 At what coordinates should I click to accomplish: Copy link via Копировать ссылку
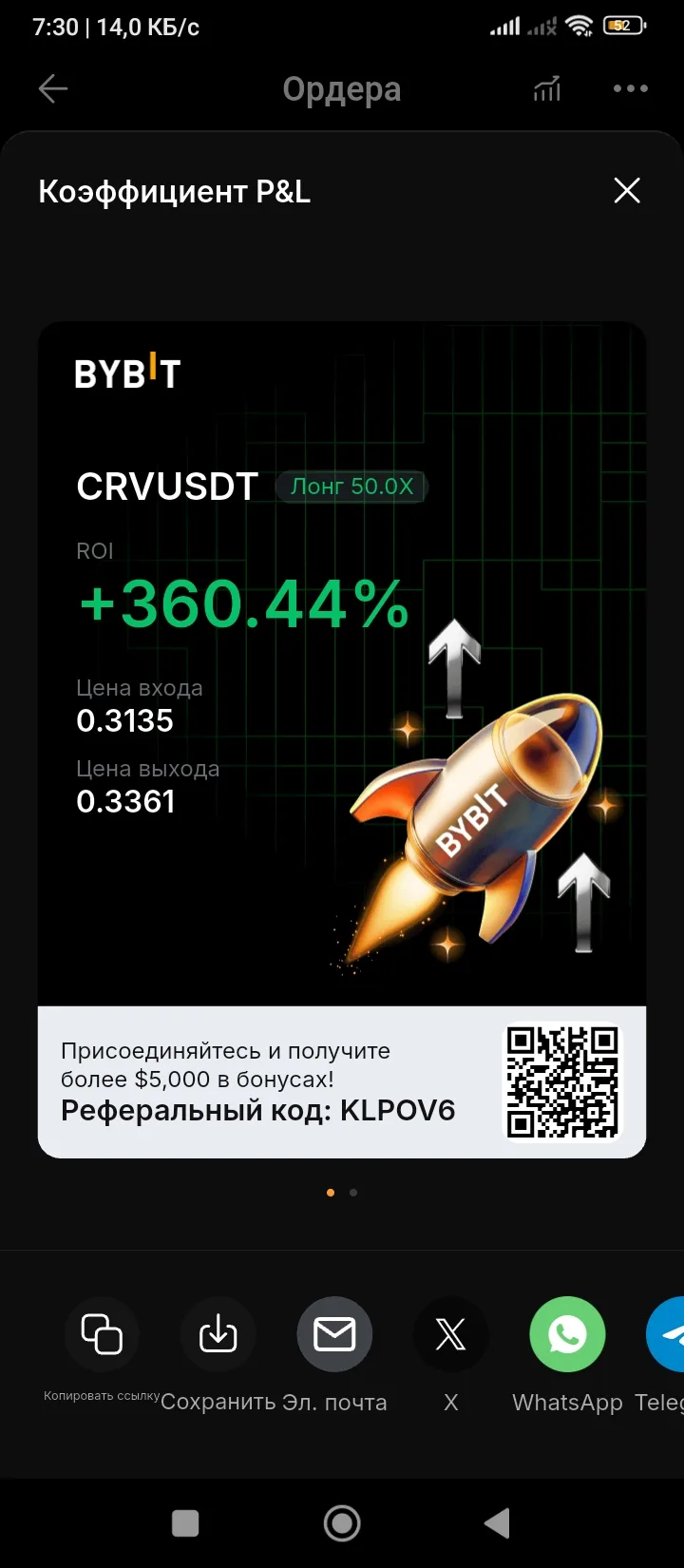tap(102, 1334)
